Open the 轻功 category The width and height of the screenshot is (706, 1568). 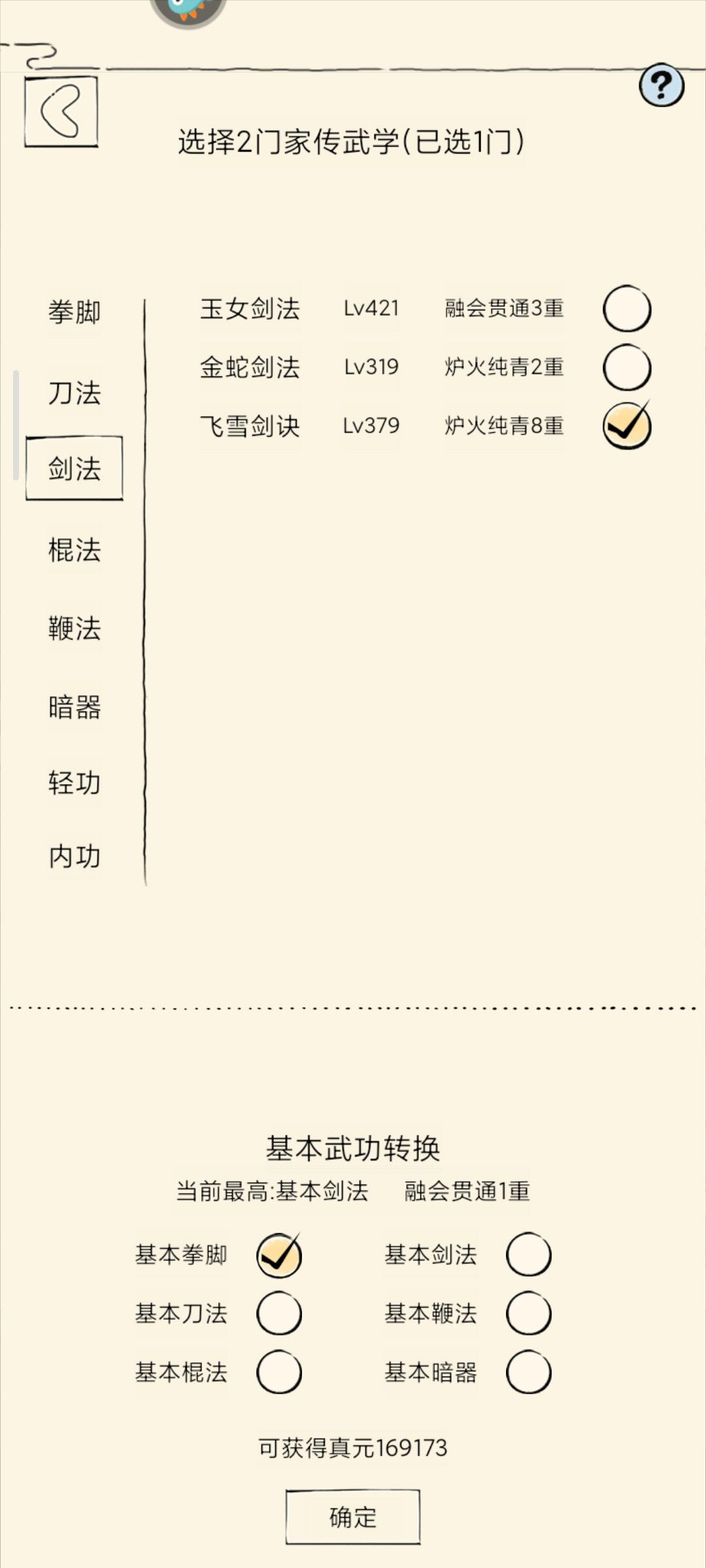(74, 784)
